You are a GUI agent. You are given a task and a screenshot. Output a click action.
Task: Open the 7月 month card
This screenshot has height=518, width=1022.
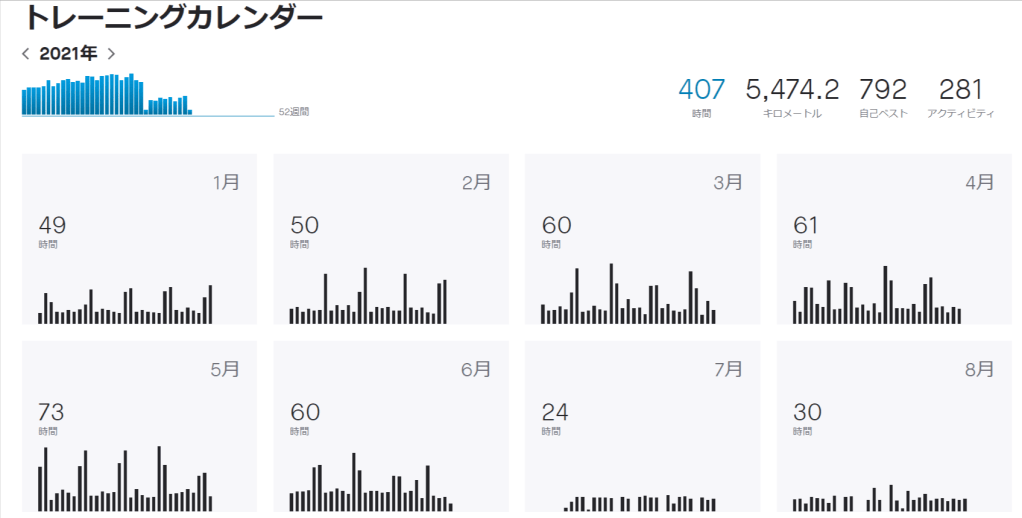pos(643,427)
